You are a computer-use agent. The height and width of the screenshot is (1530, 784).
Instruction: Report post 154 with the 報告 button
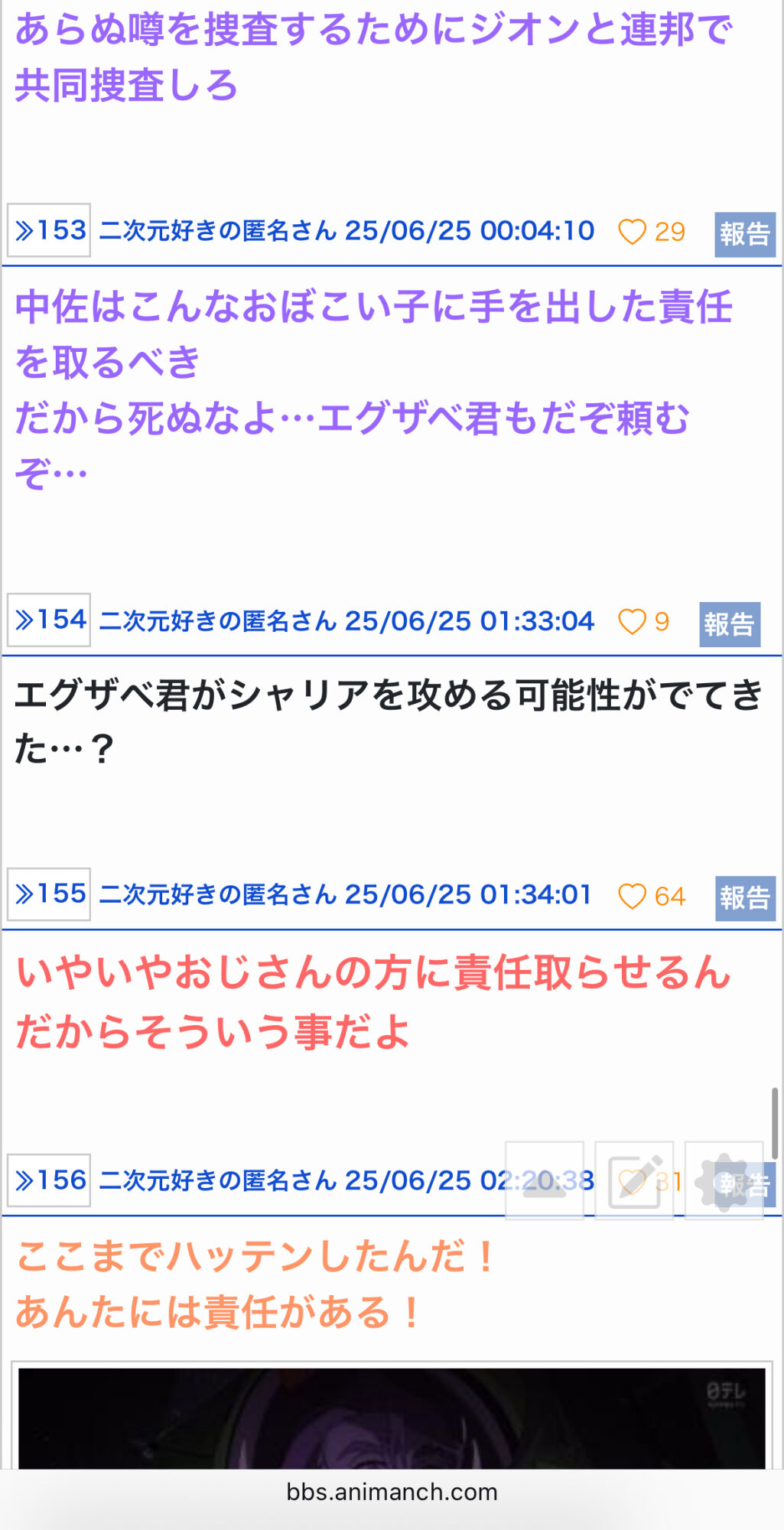click(x=730, y=624)
